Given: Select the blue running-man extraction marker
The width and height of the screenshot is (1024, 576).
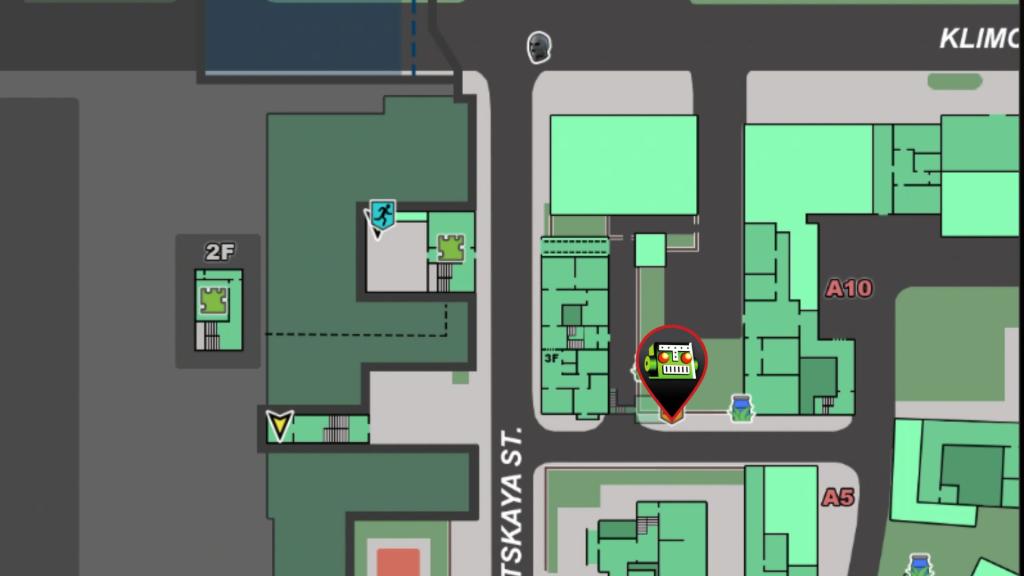Looking at the screenshot, I should point(381,215).
